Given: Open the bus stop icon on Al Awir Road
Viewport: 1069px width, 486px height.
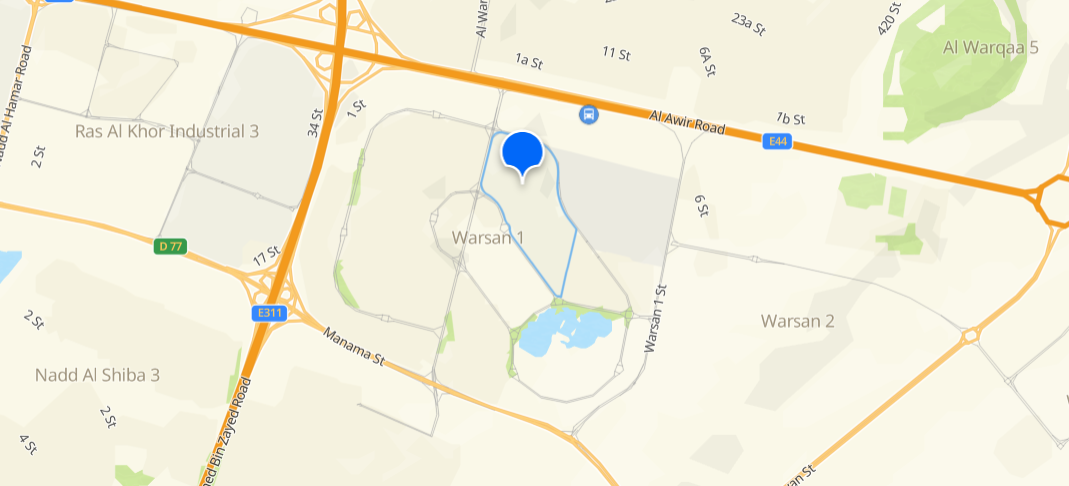Looking at the screenshot, I should 590,114.
